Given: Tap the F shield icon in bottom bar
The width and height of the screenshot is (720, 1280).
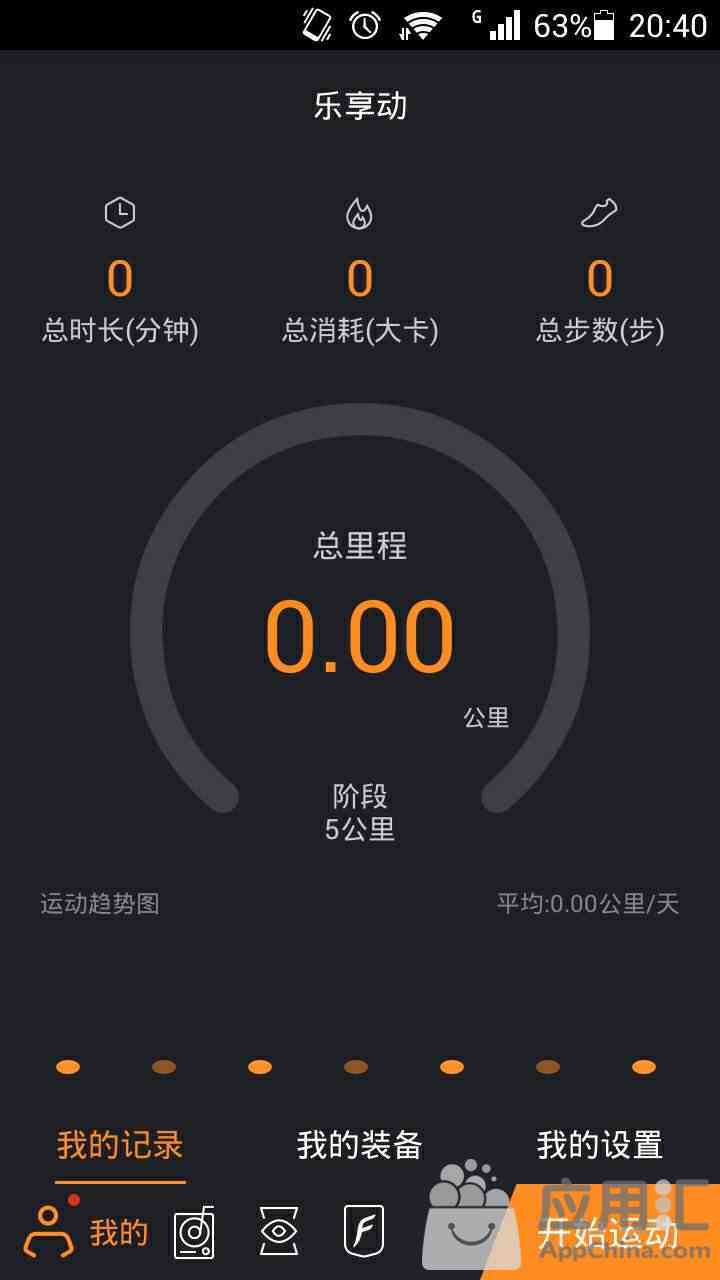Looking at the screenshot, I should click(x=364, y=1231).
